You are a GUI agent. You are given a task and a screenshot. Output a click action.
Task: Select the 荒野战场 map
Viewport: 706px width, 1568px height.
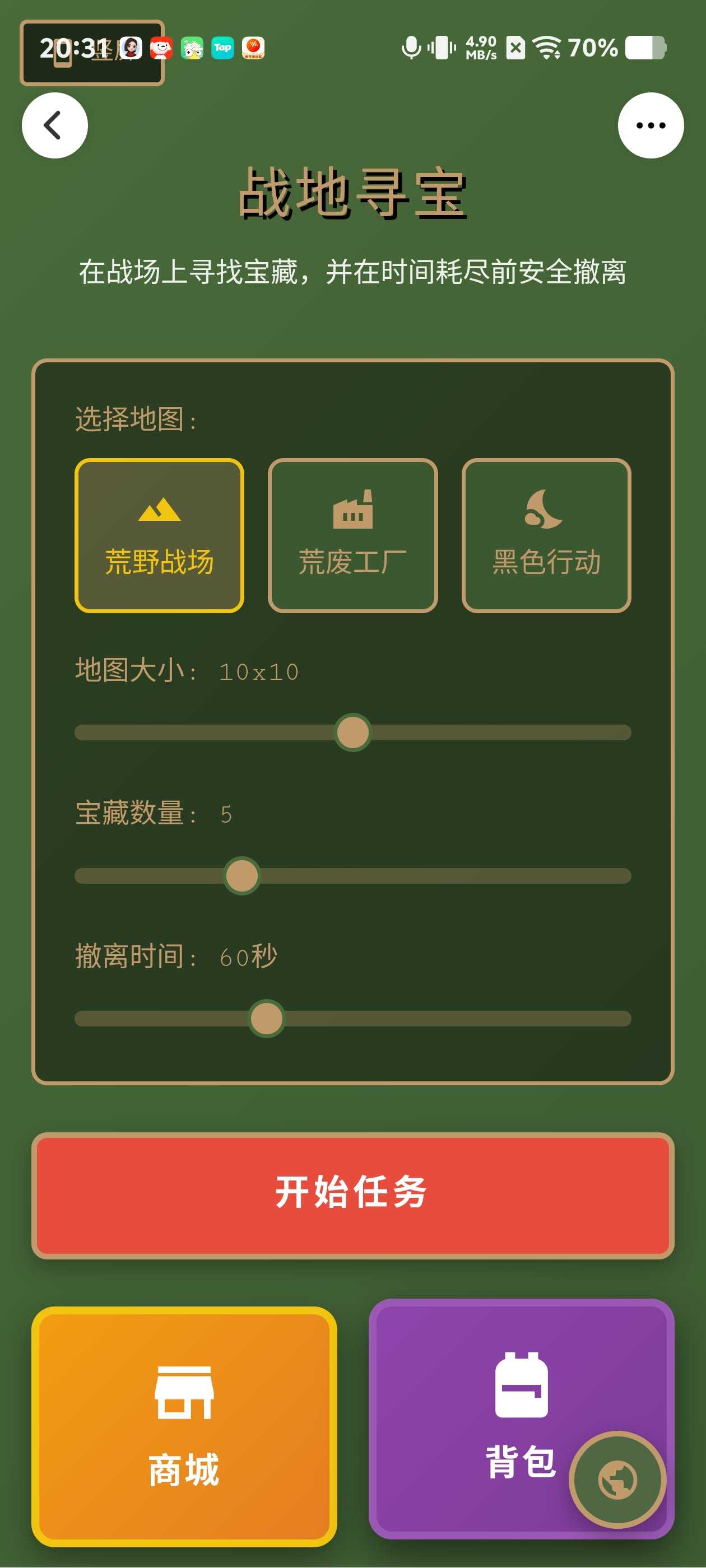pyautogui.click(x=159, y=535)
